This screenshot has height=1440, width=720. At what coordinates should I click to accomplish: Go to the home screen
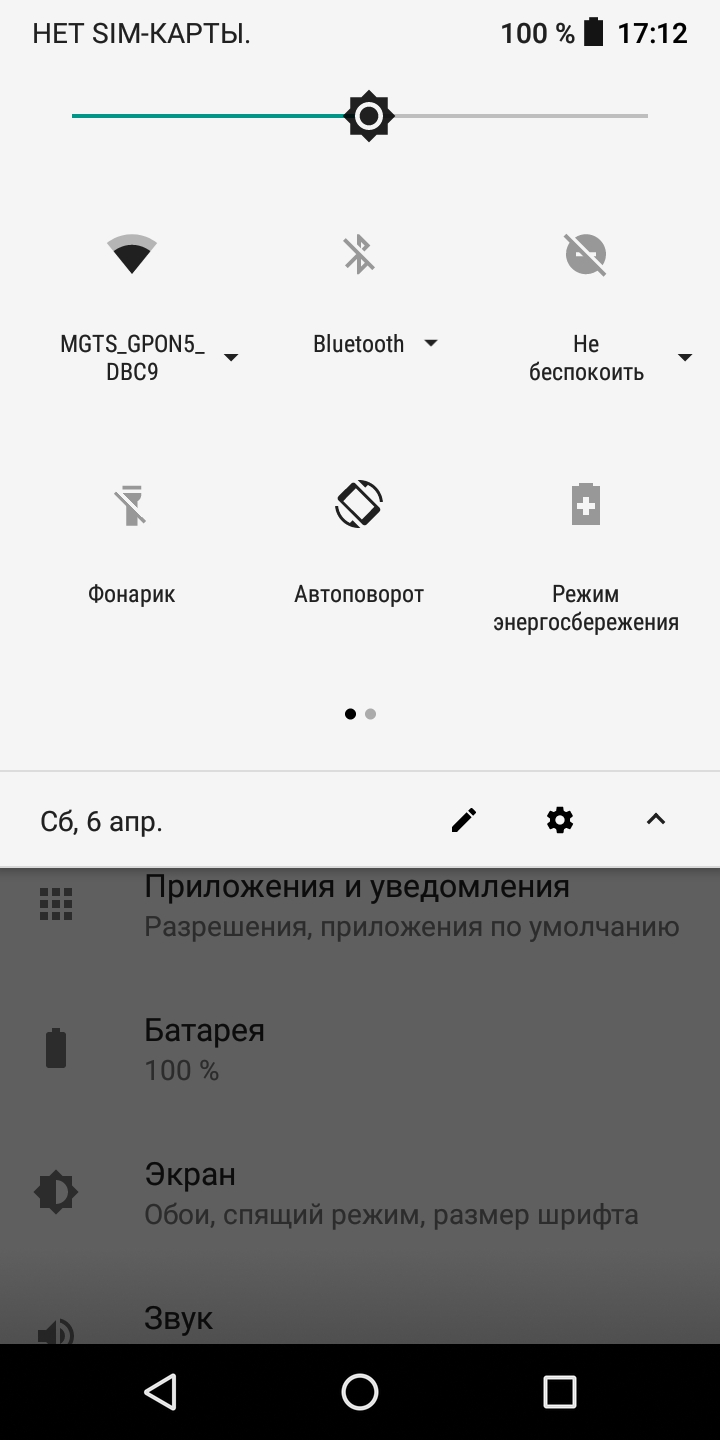(360, 1392)
